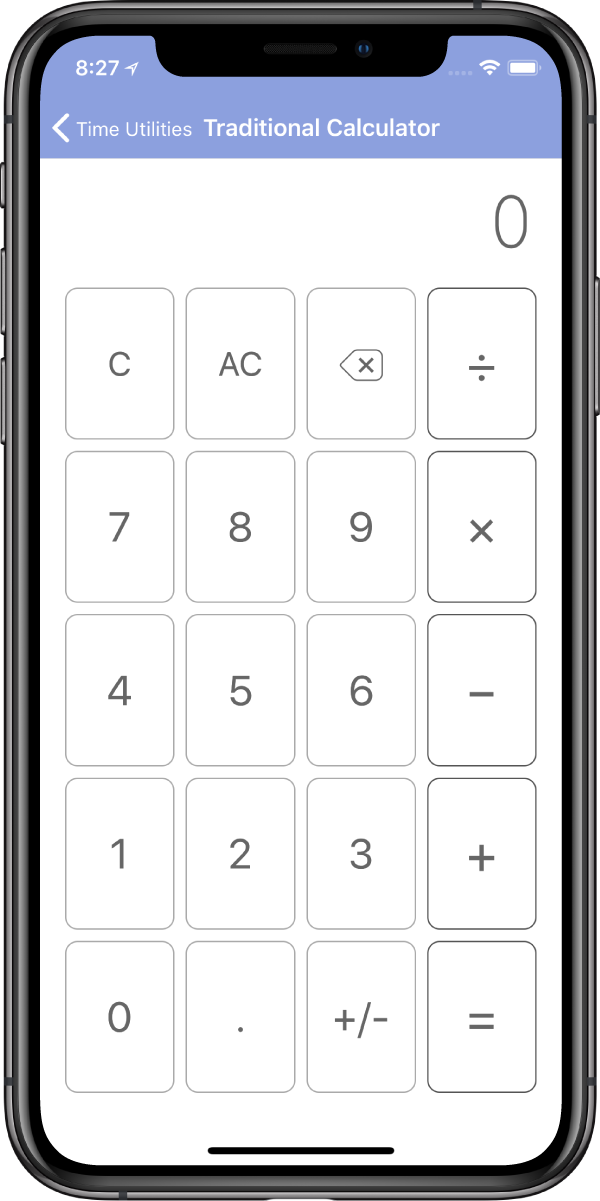Choose the plus operator
Image resolution: width=600 pixels, height=1201 pixels.
481,854
